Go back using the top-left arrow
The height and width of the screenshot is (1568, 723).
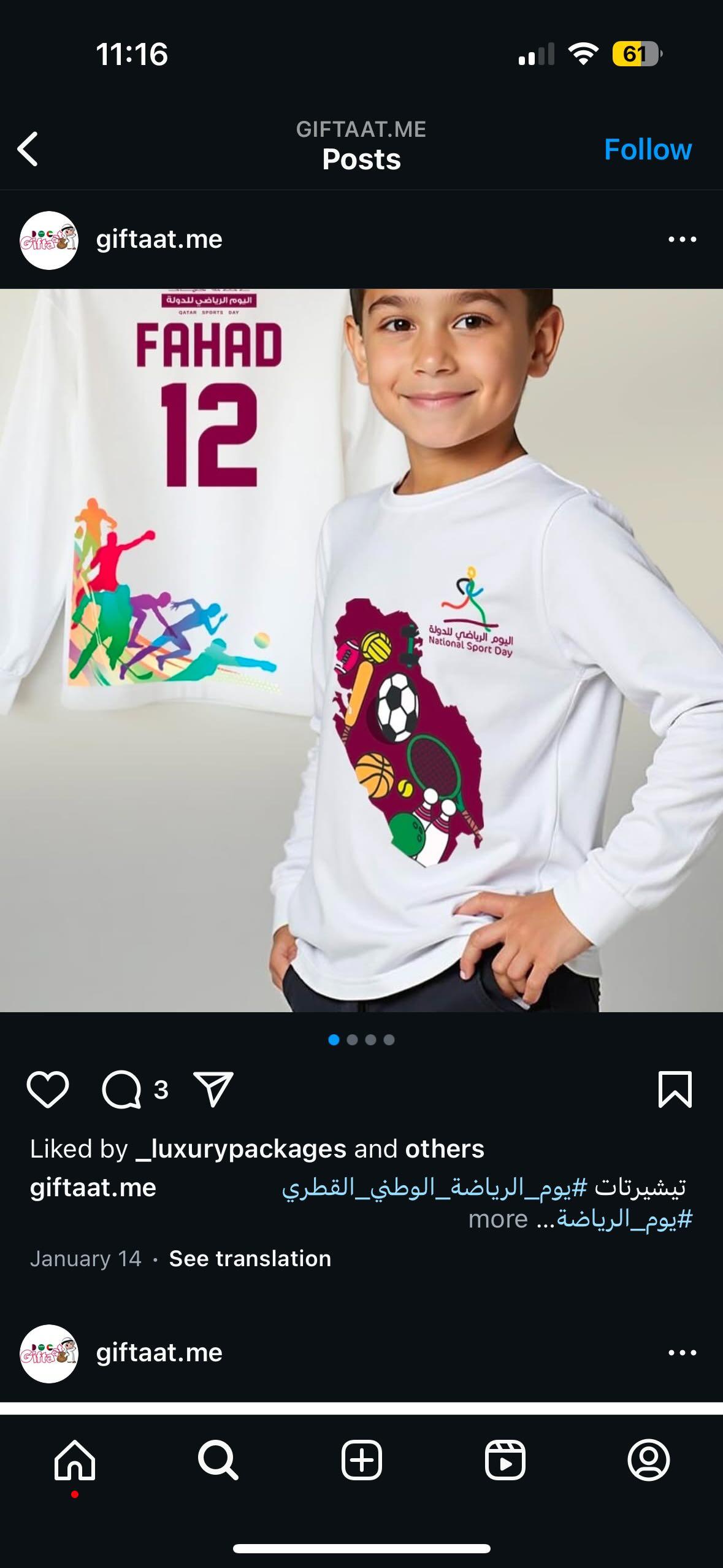tap(28, 149)
